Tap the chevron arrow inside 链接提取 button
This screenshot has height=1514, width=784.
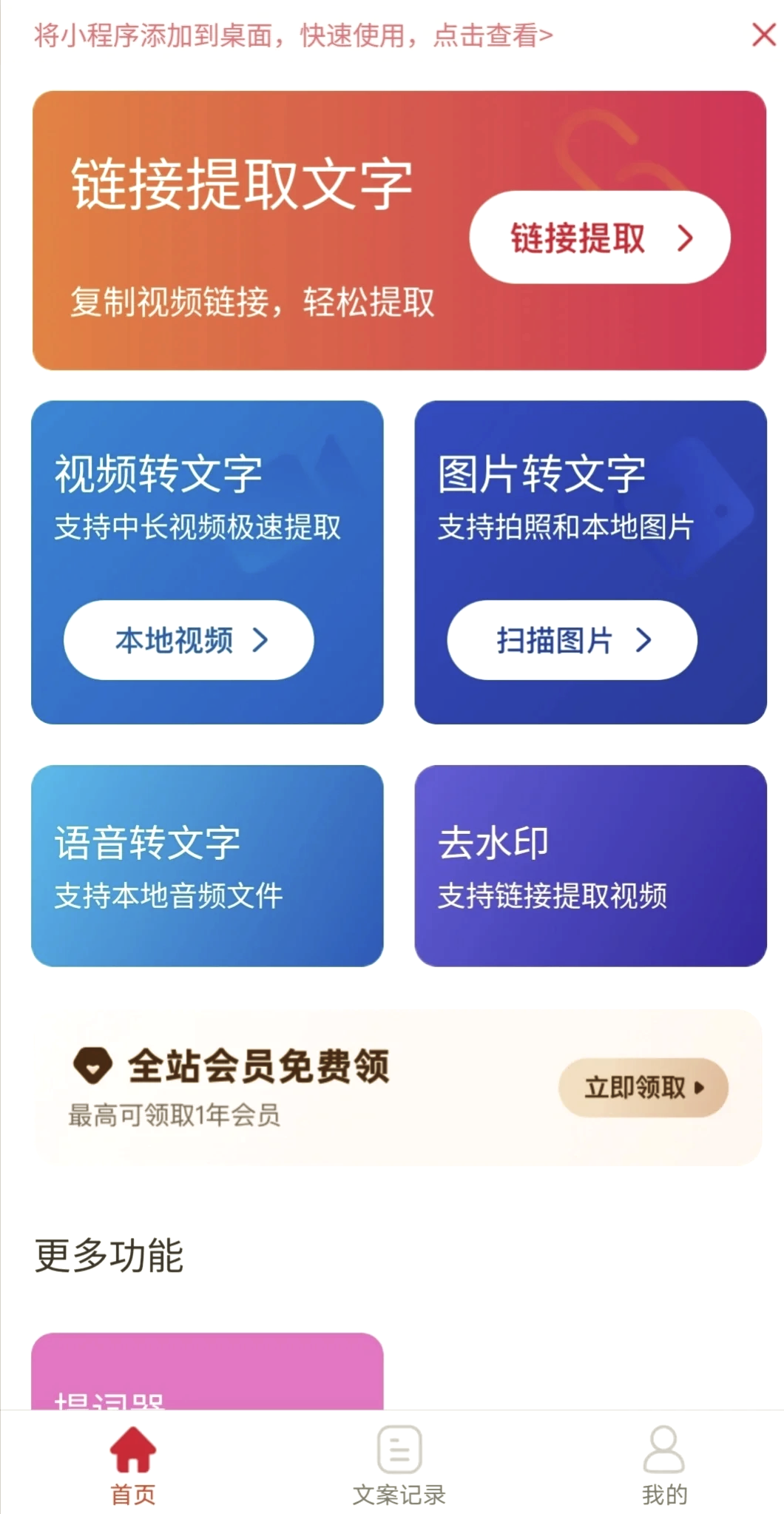tap(684, 237)
